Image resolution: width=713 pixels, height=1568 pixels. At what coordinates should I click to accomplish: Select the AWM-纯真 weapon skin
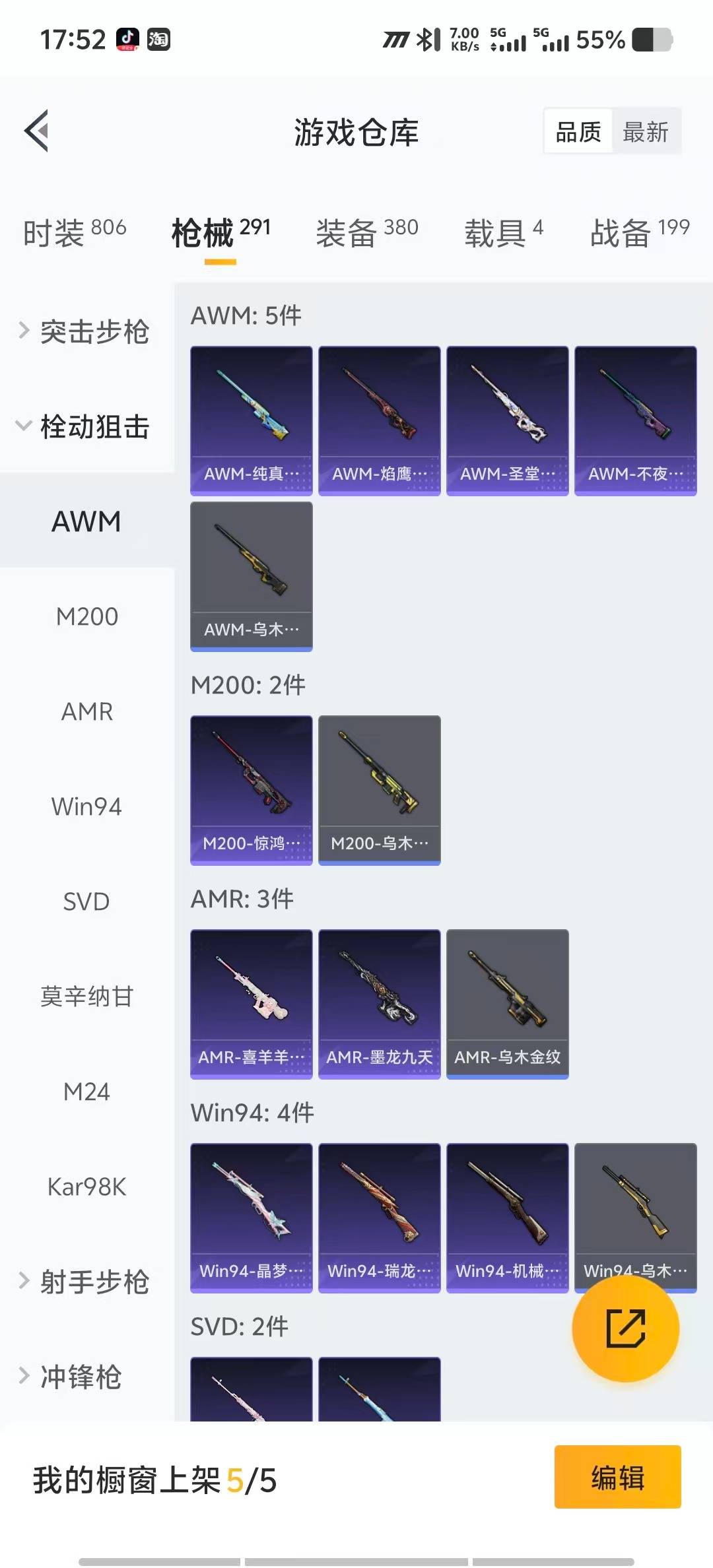click(251, 420)
